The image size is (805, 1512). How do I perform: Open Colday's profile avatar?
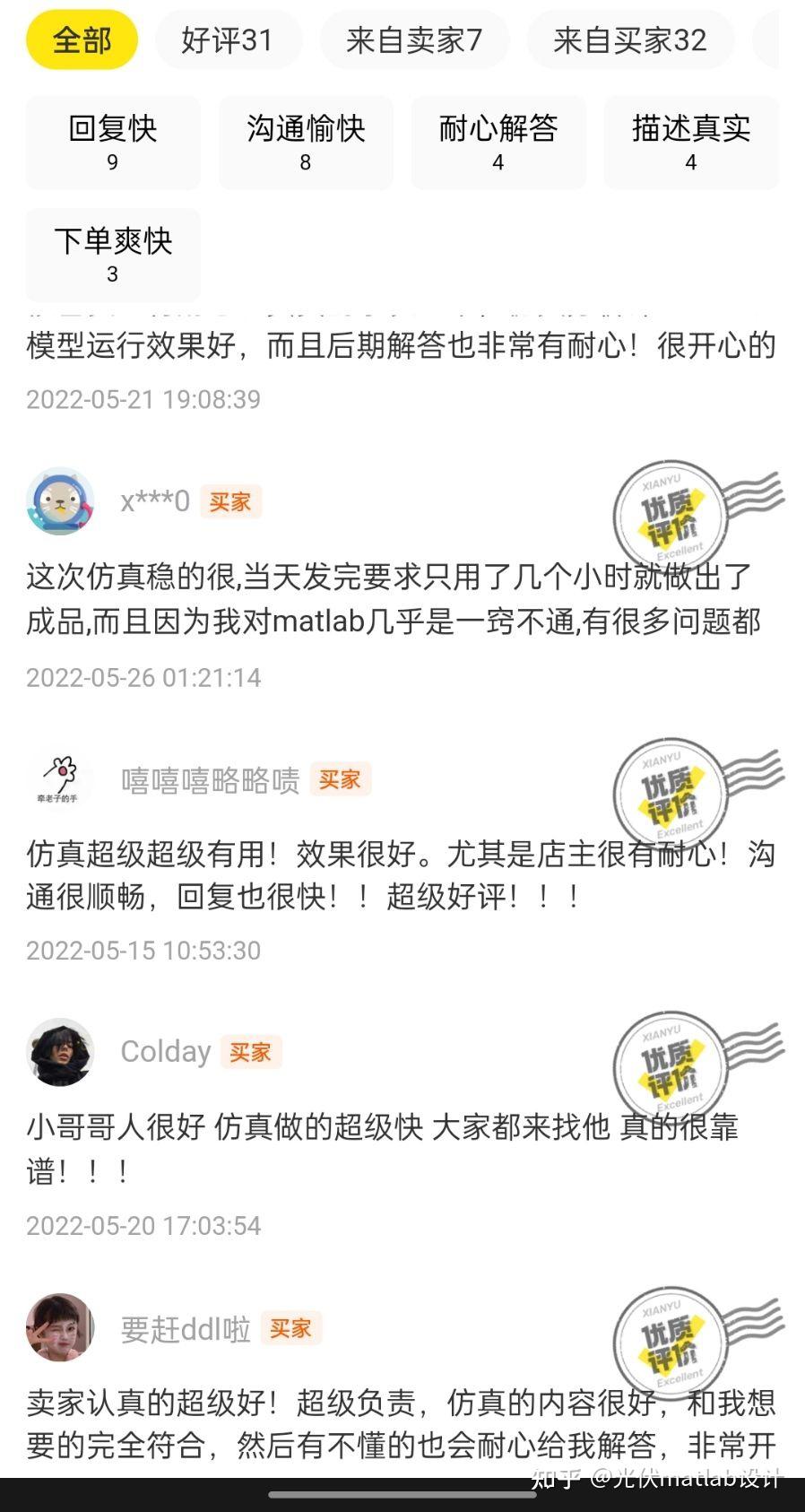coord(60,1052)
